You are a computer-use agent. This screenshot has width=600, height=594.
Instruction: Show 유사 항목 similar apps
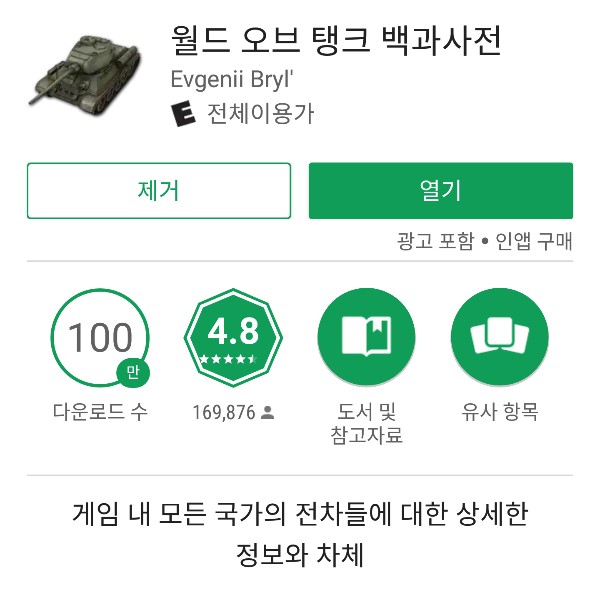[499, 337]
